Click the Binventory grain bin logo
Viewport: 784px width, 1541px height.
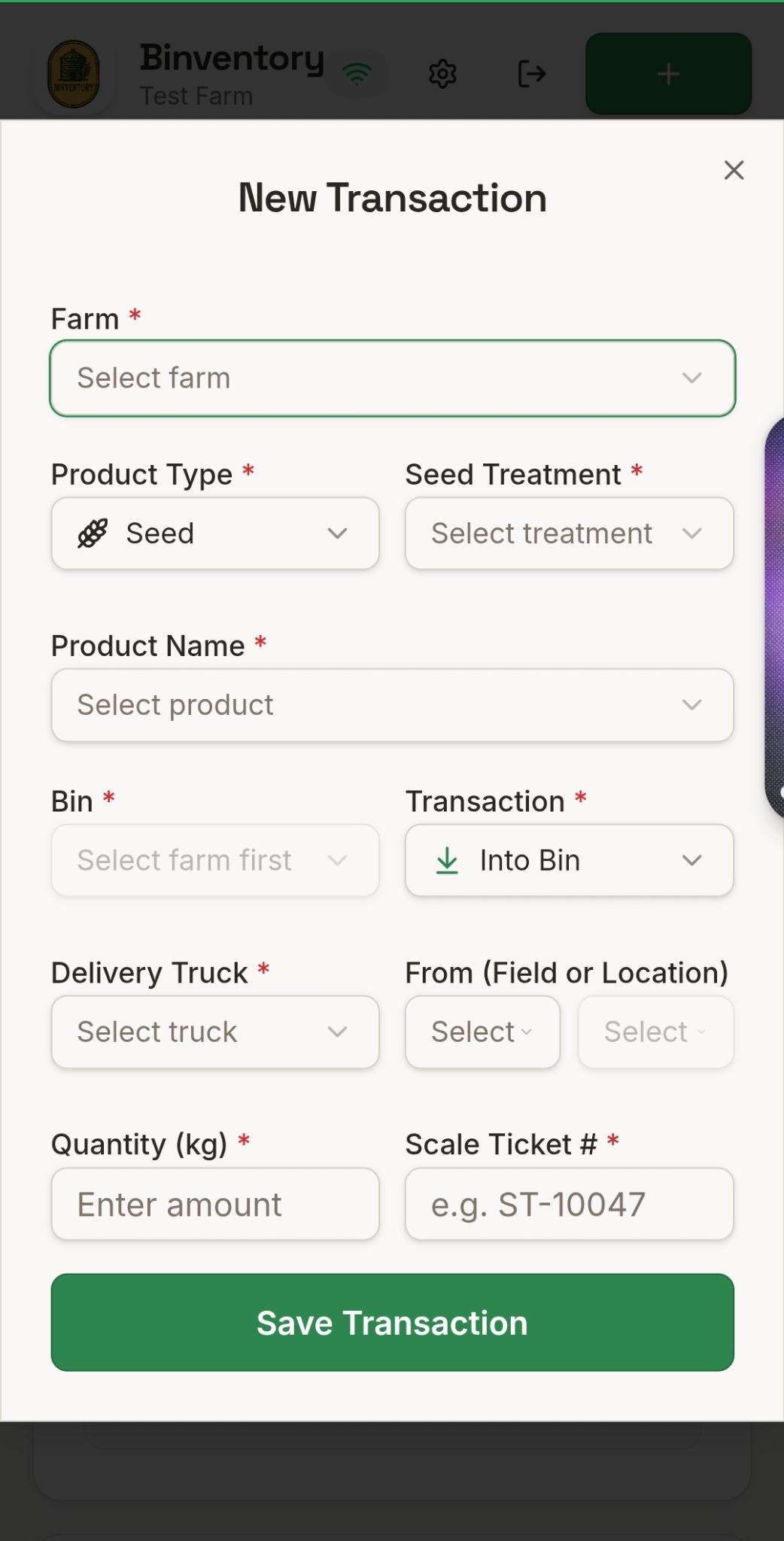(74, 73)
